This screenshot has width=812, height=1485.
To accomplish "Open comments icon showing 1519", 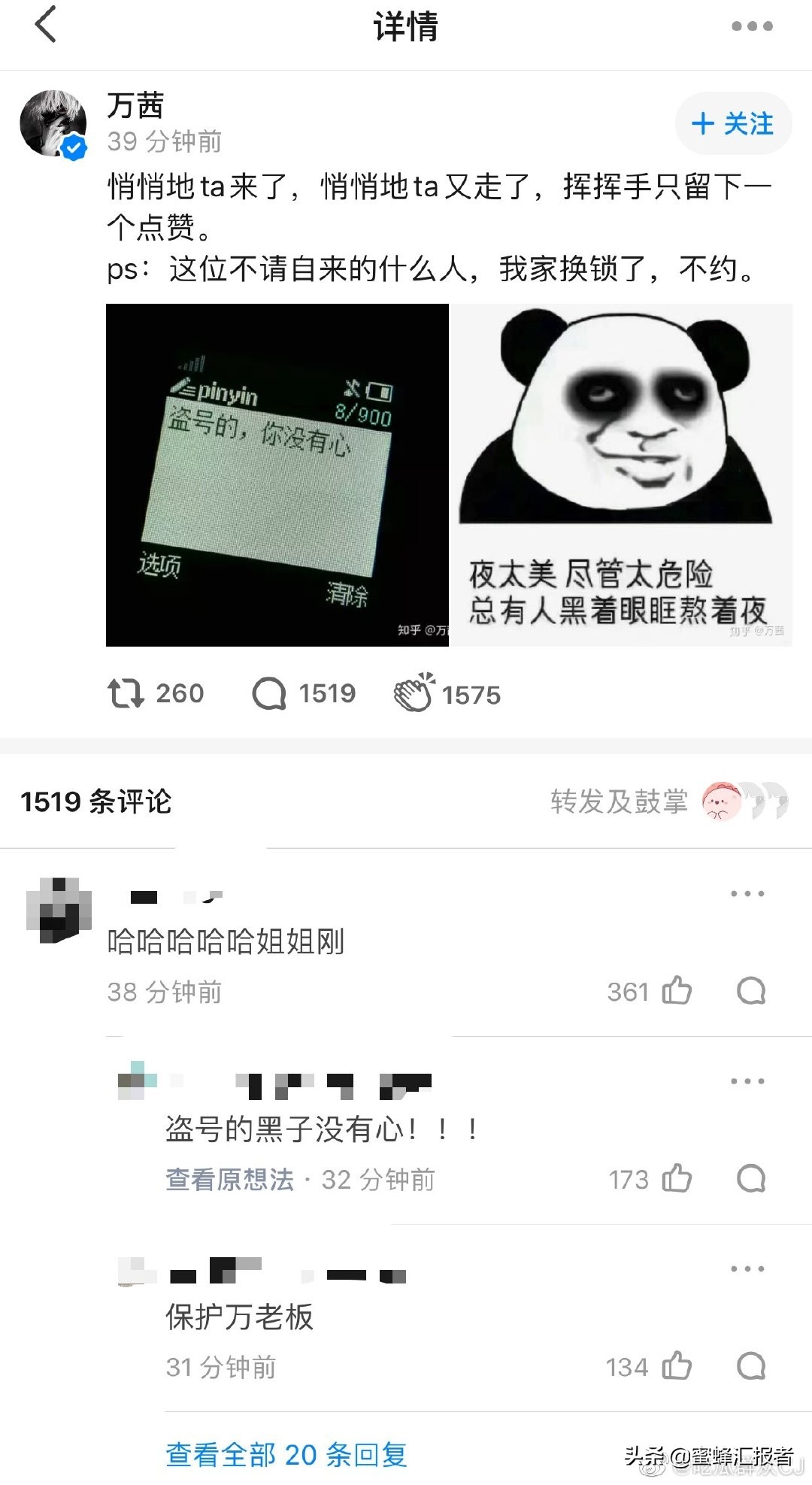I will click(x=304, y=693).
